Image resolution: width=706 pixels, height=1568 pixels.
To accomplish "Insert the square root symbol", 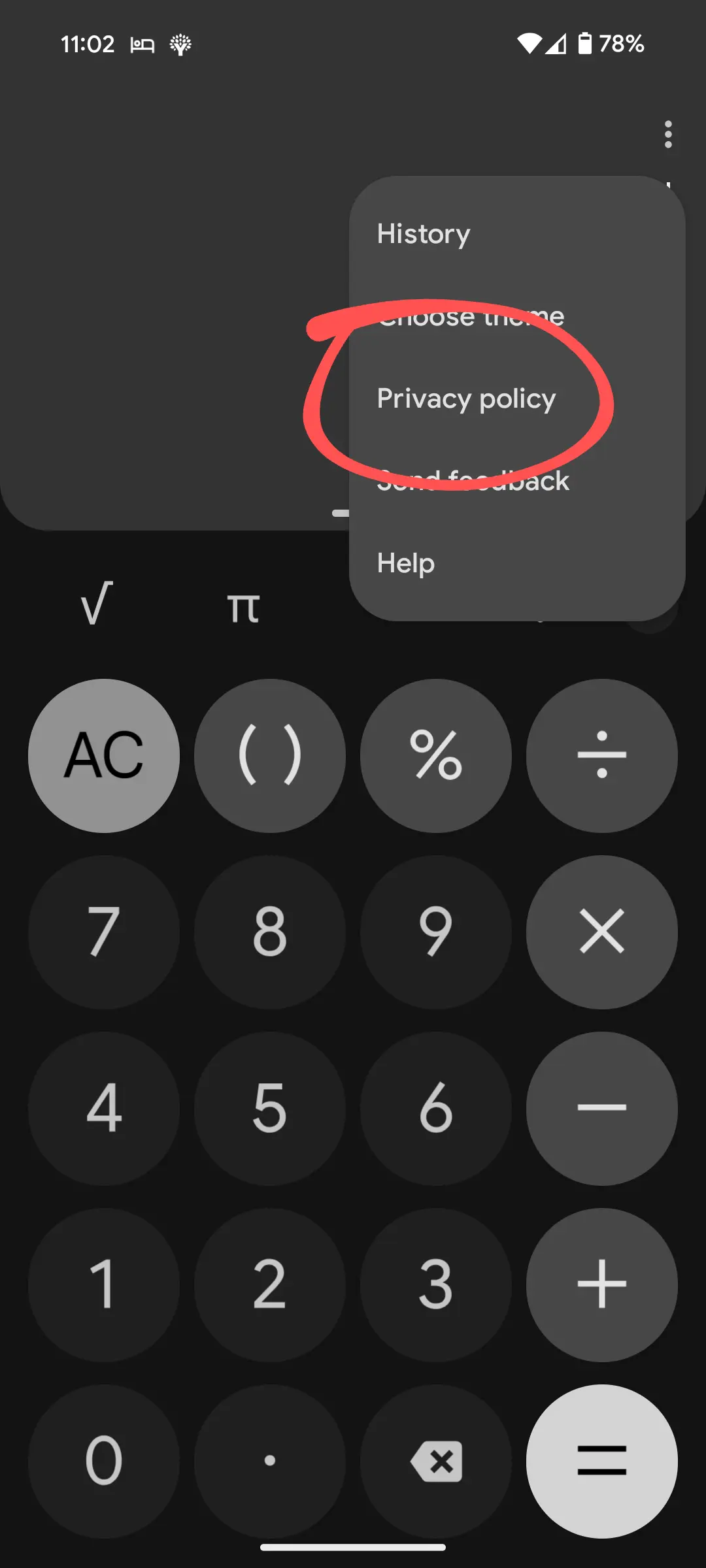I will (97, 604).
